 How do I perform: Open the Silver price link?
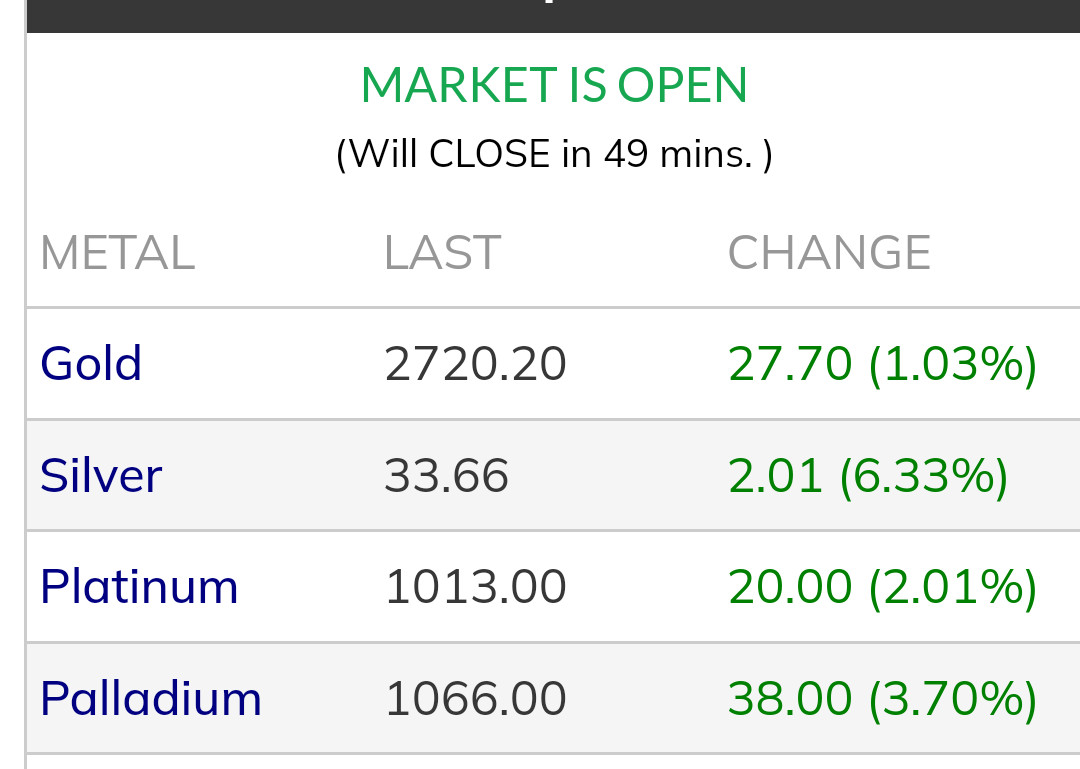click(100, 475)
